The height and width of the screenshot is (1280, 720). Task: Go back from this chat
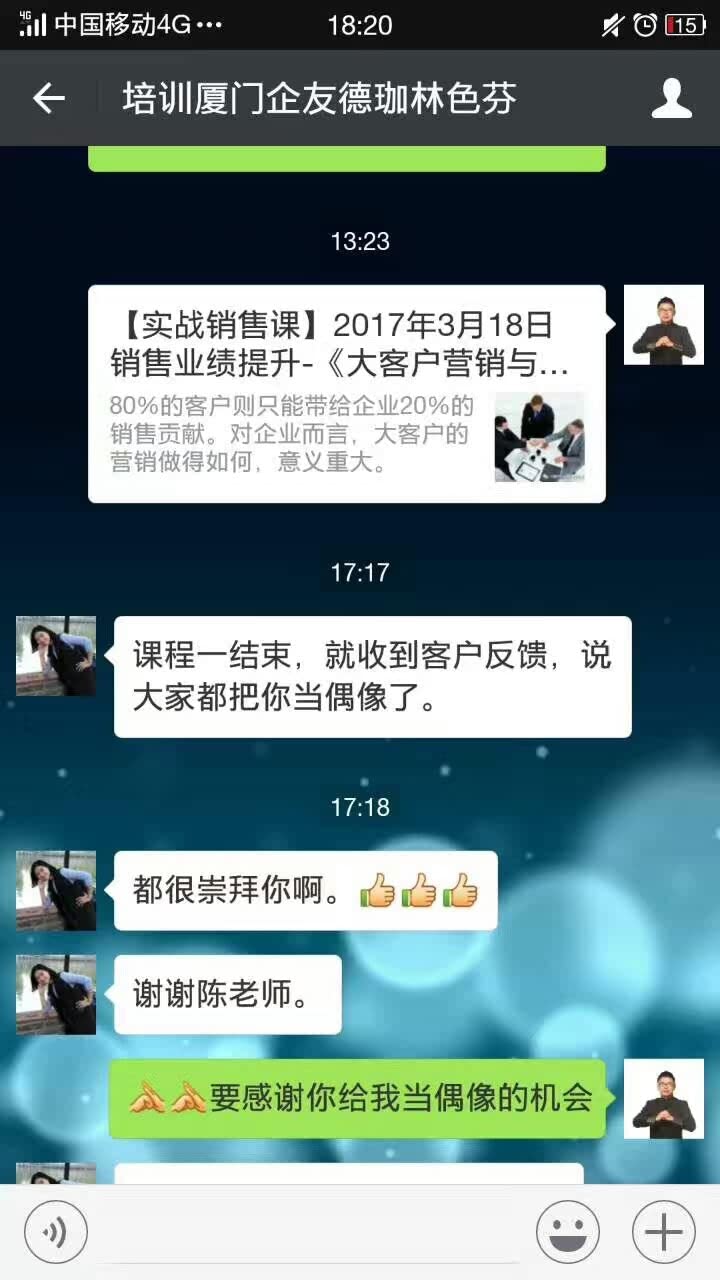[x=48, y=98]
